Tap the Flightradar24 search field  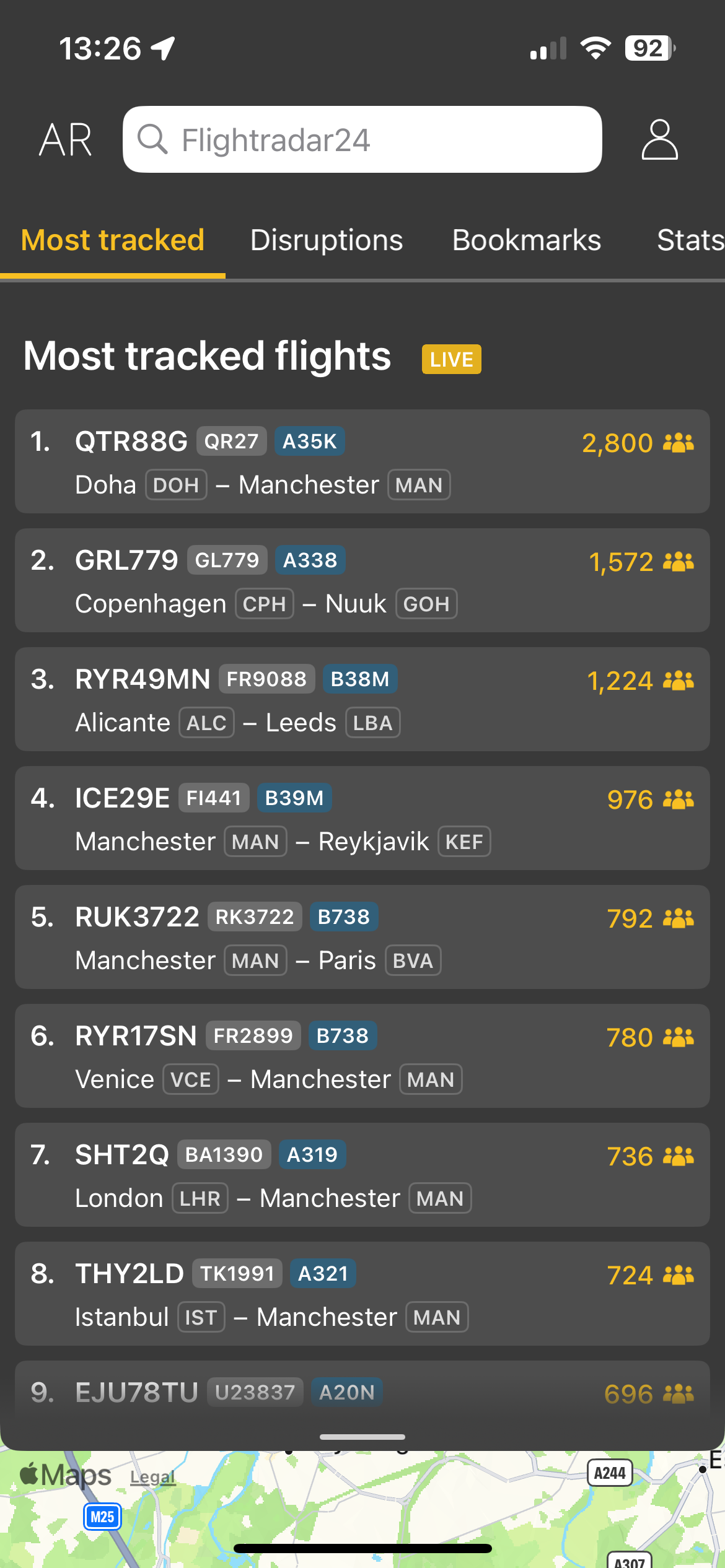[x=362, y=140]
